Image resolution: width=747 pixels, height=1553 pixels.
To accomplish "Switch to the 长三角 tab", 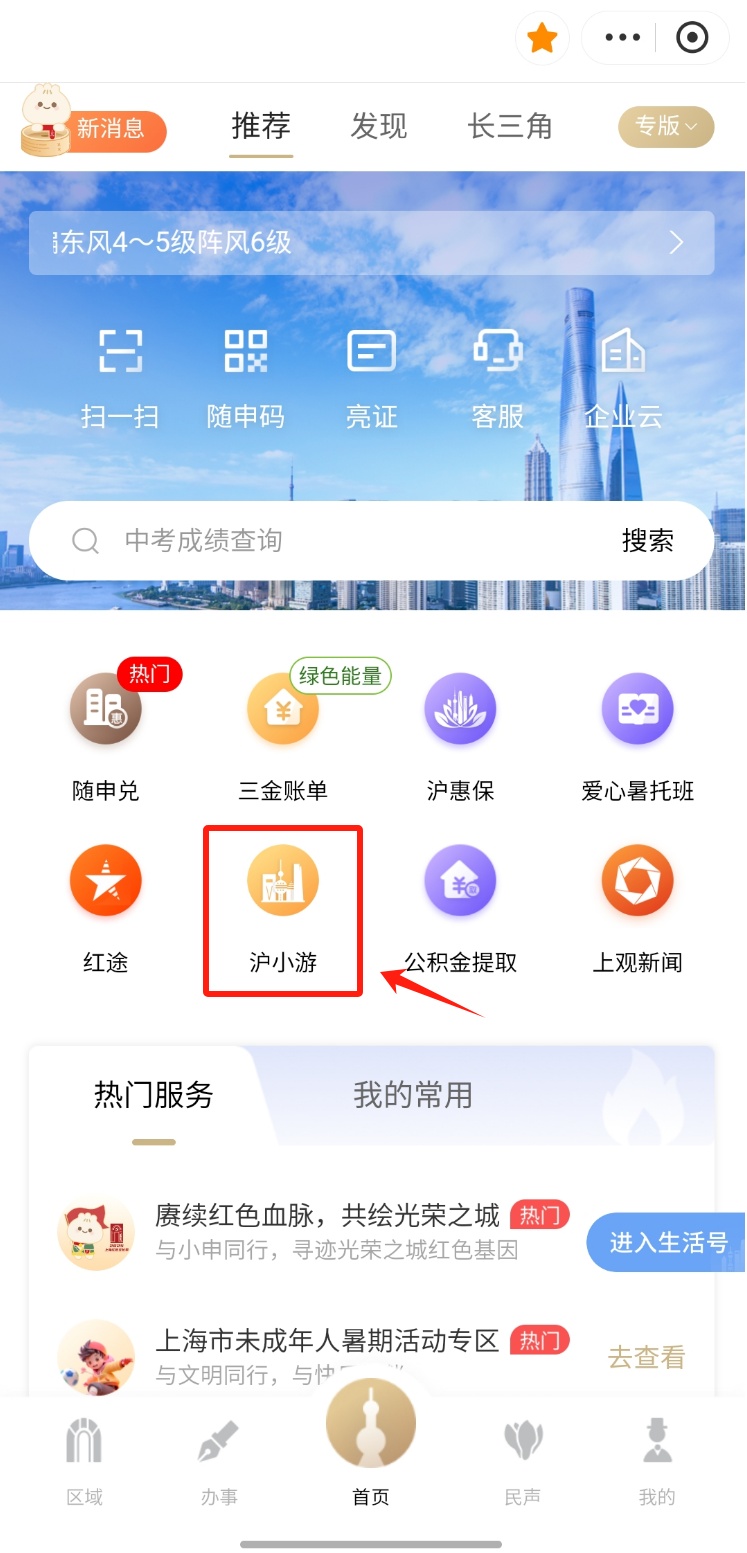I will (510, 127).
